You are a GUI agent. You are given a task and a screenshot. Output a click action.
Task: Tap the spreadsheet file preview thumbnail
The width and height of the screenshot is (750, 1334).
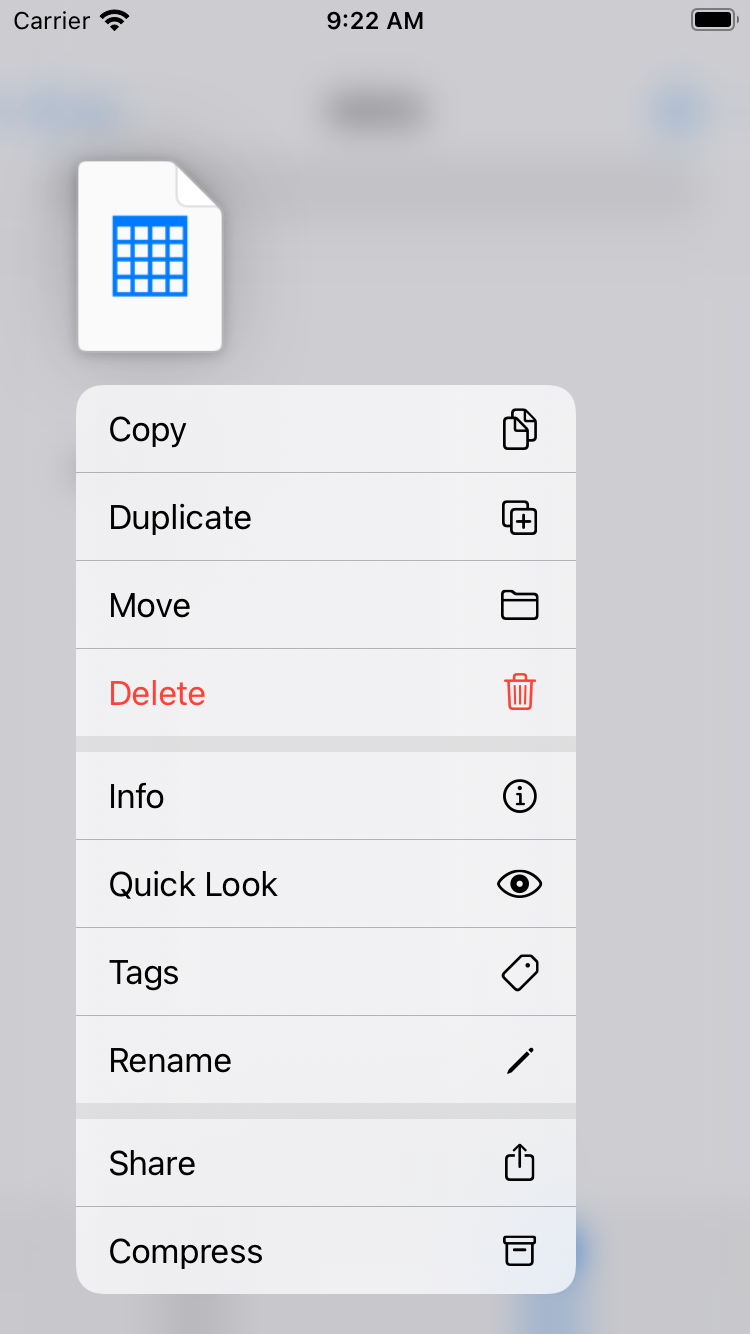(150, 257)
